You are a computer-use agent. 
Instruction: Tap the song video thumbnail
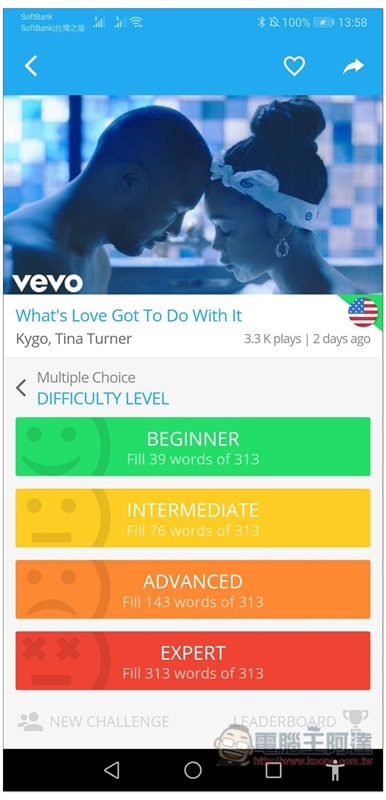[193, 194]
